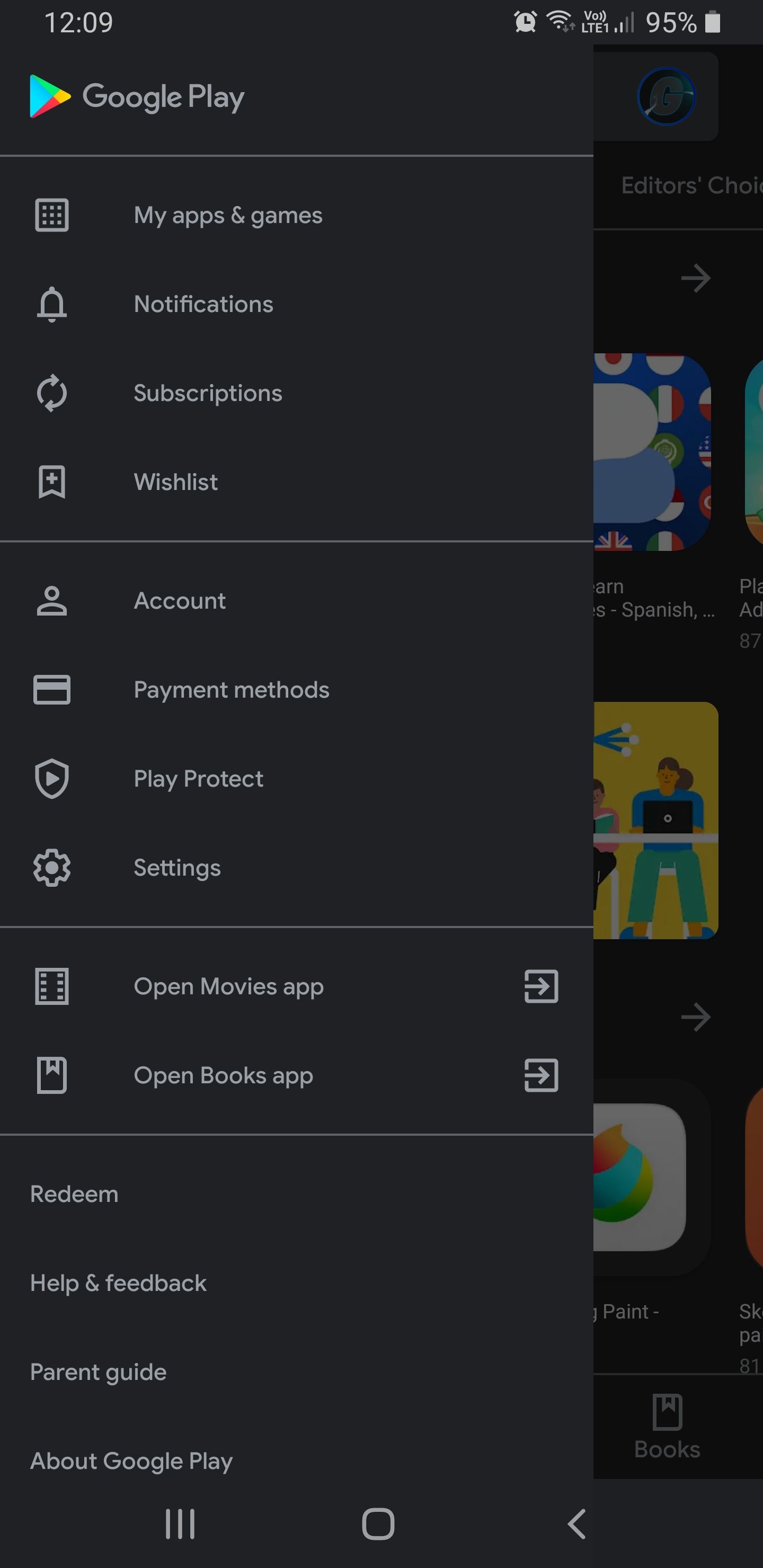Select the Account person icon
The height and width of the screenshot is (1568, 763).
(52, 600)
